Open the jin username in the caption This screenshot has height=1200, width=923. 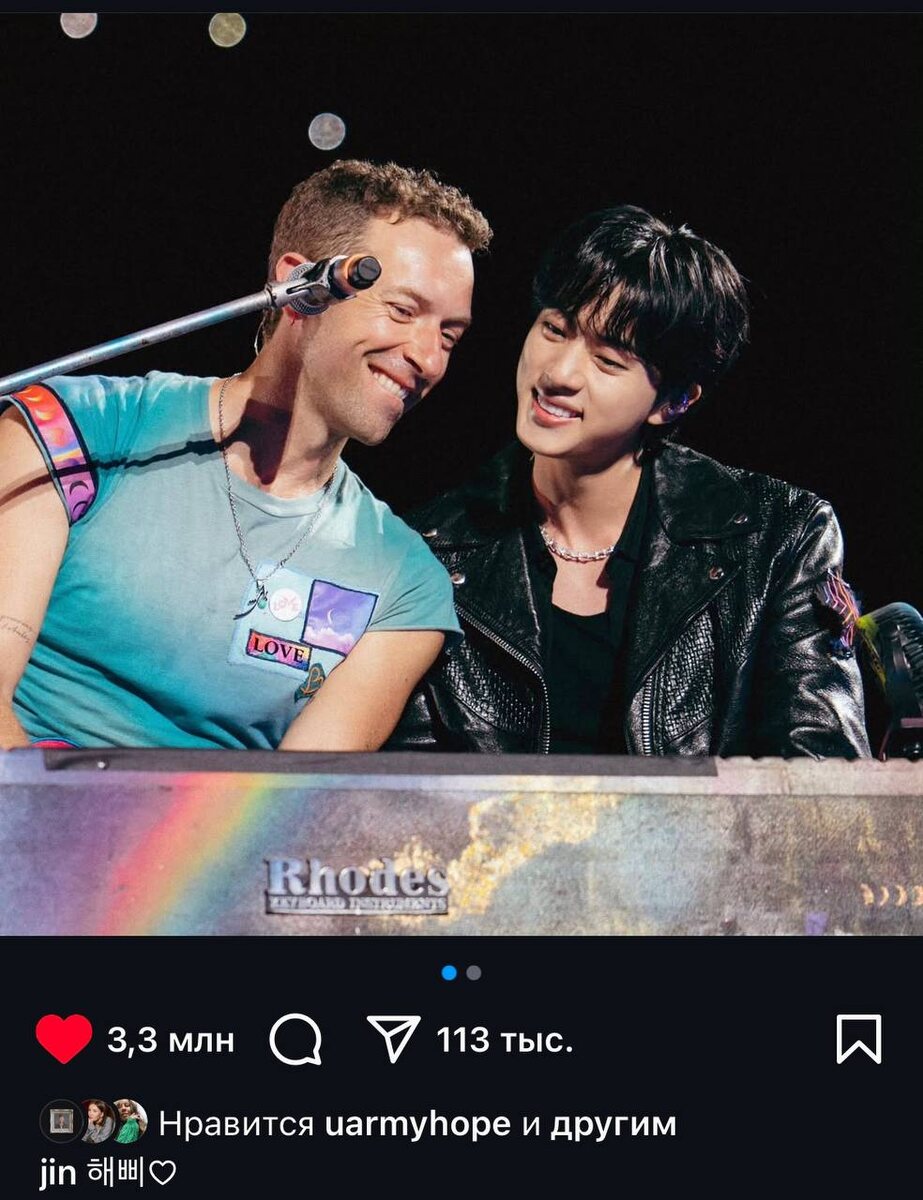coord(58,1172)
